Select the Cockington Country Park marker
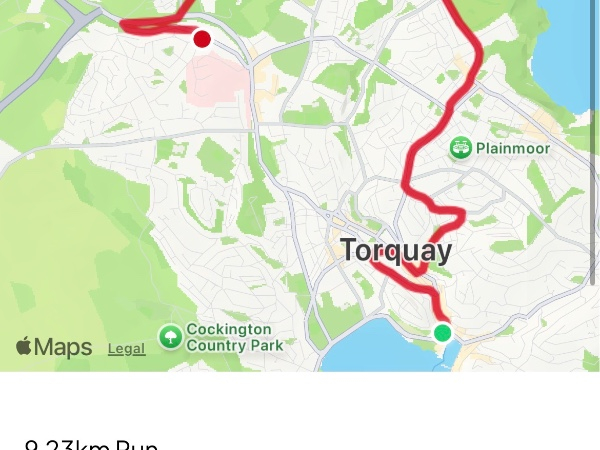This screenshot has width=600, height=450. click(171, 337)
